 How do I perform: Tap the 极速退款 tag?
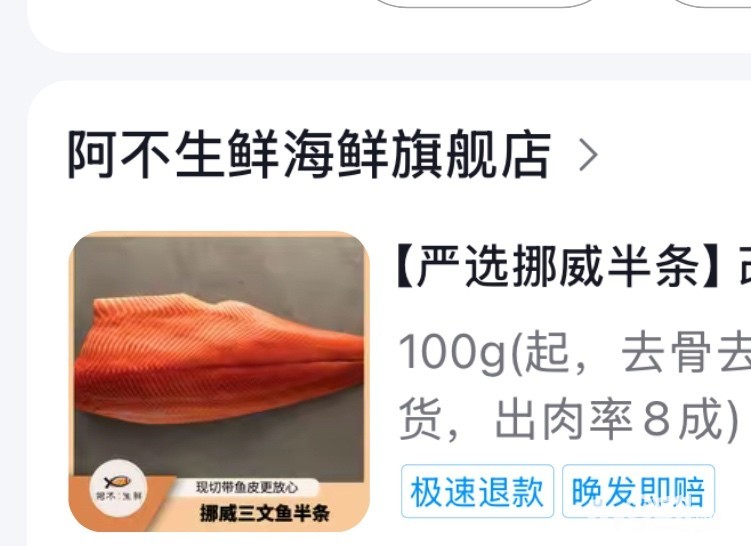point(478,492)
